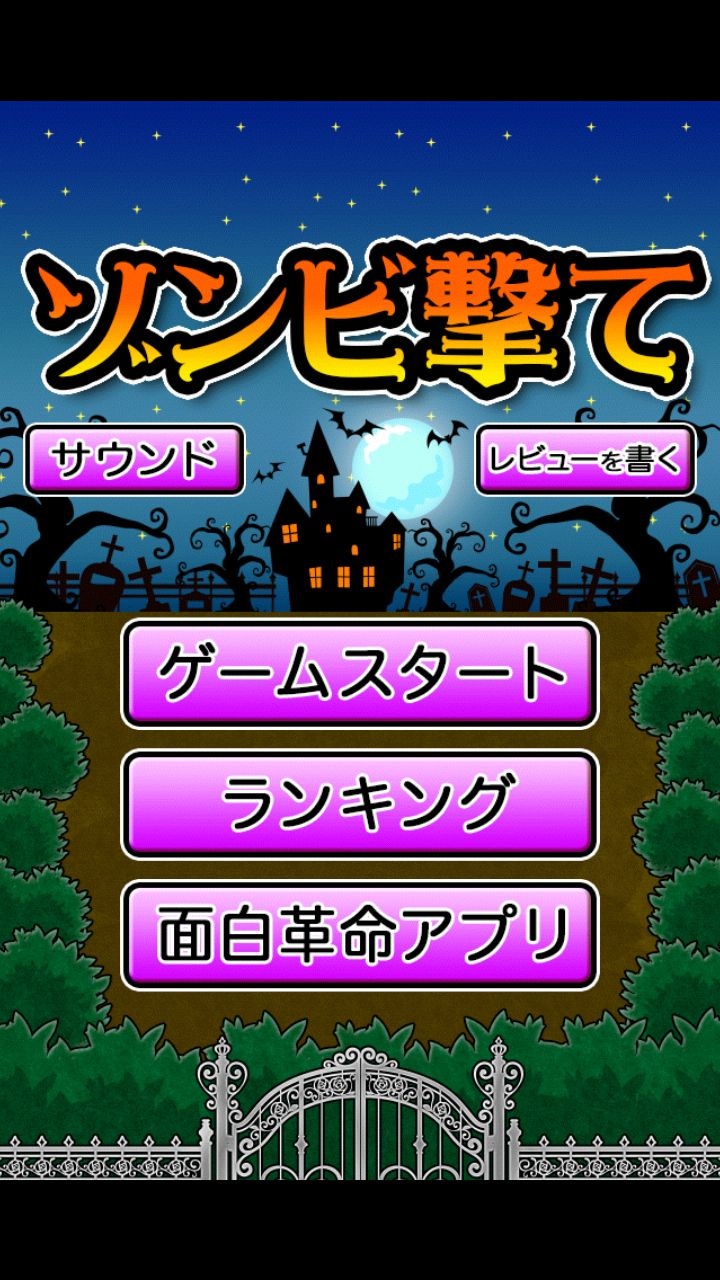
Task: Start the game with ゲームスタート
Action: [360, 673]
